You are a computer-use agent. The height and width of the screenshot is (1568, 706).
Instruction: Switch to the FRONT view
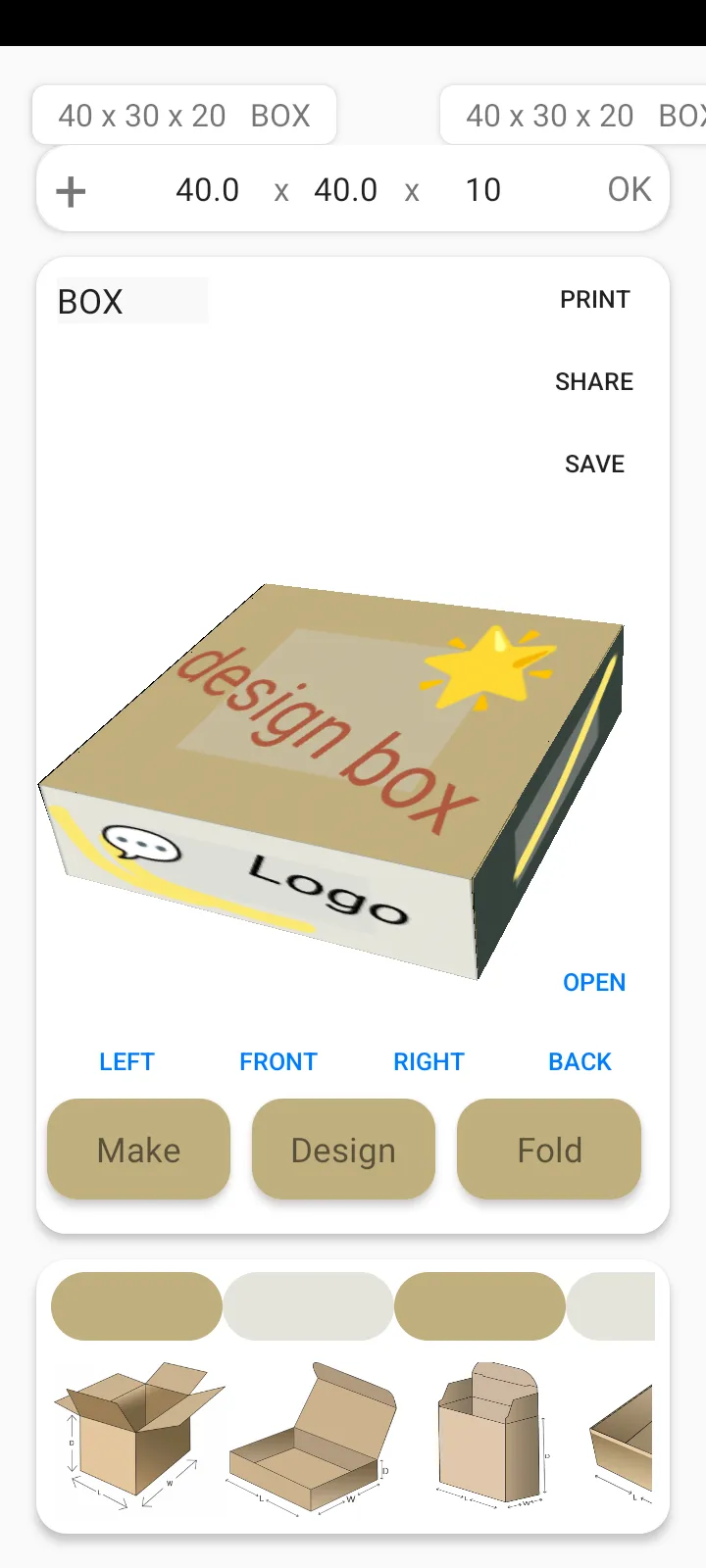click(x=278, y=1060)
